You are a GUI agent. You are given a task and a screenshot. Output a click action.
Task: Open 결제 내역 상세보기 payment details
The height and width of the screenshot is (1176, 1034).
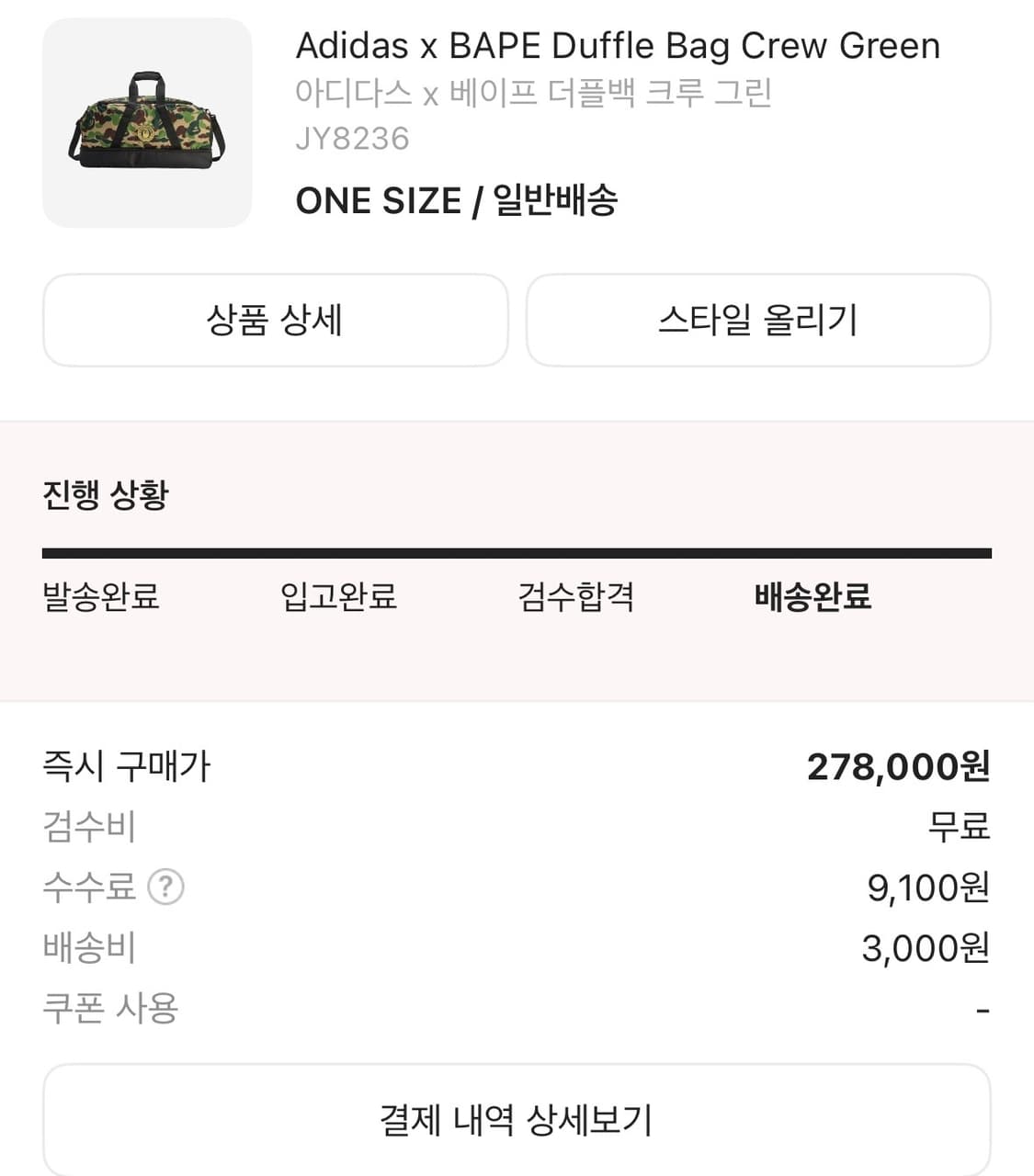pyautogui.click(x=517, y=1119)
